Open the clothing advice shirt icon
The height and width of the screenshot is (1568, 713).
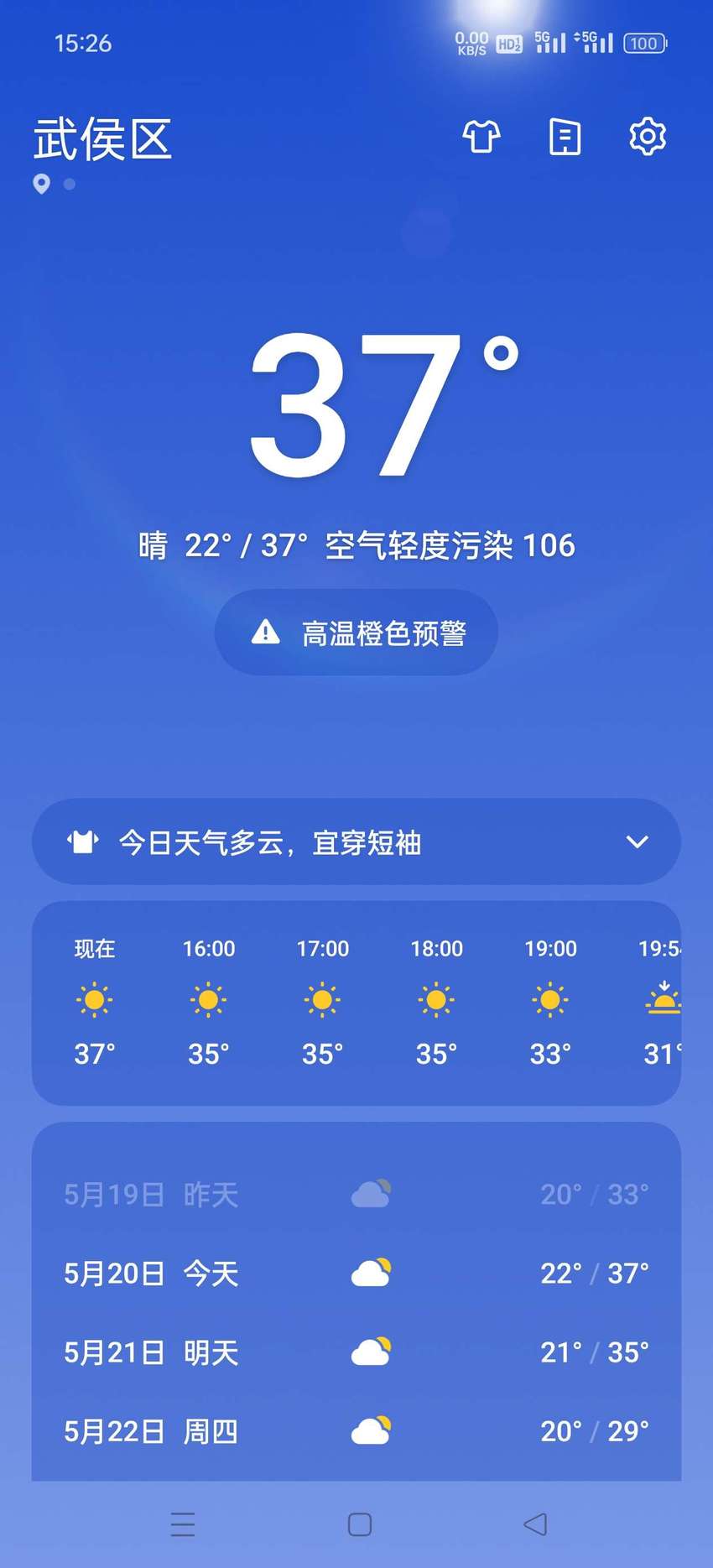coord(481,136)
